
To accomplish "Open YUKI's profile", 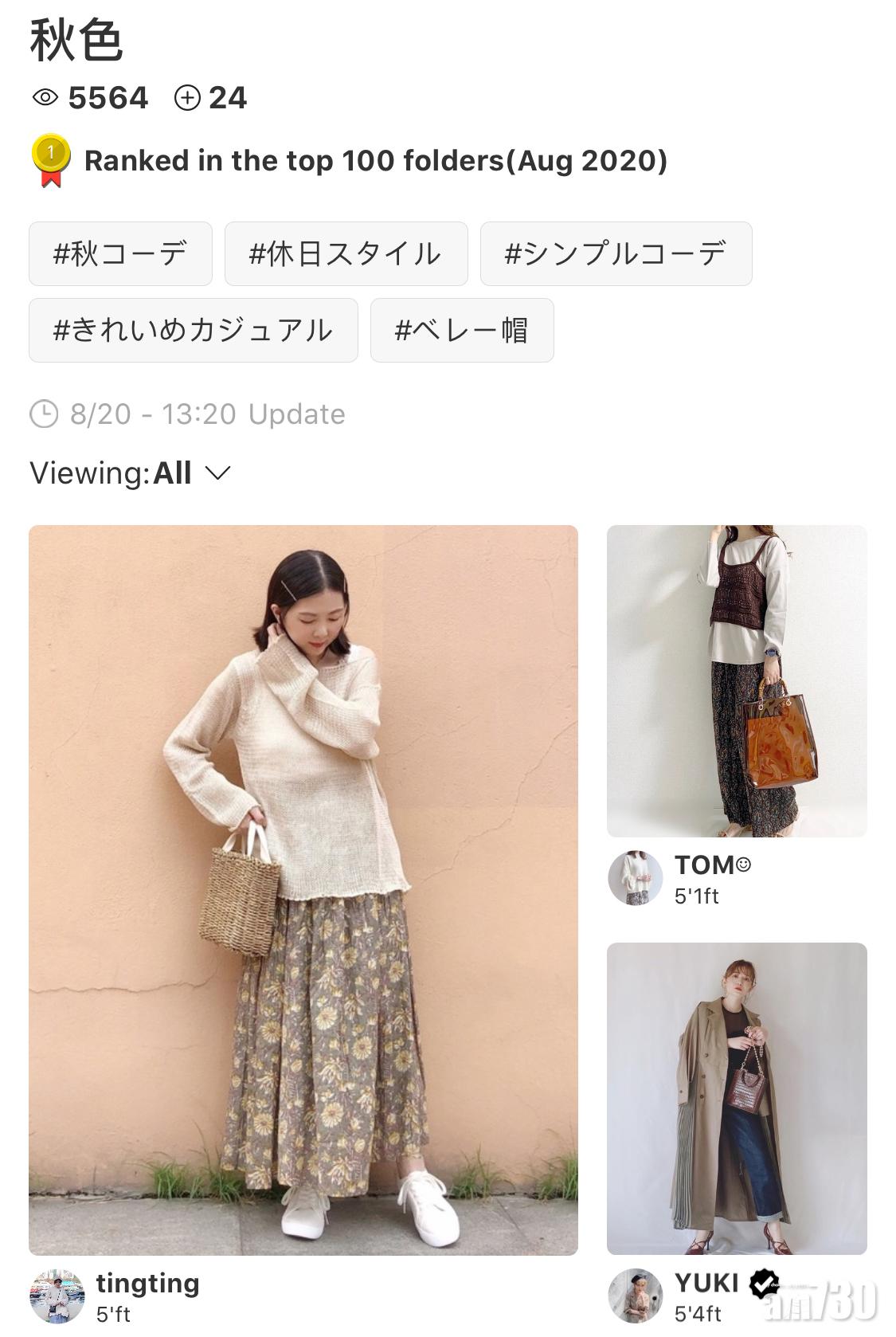I will (636, 1296).
